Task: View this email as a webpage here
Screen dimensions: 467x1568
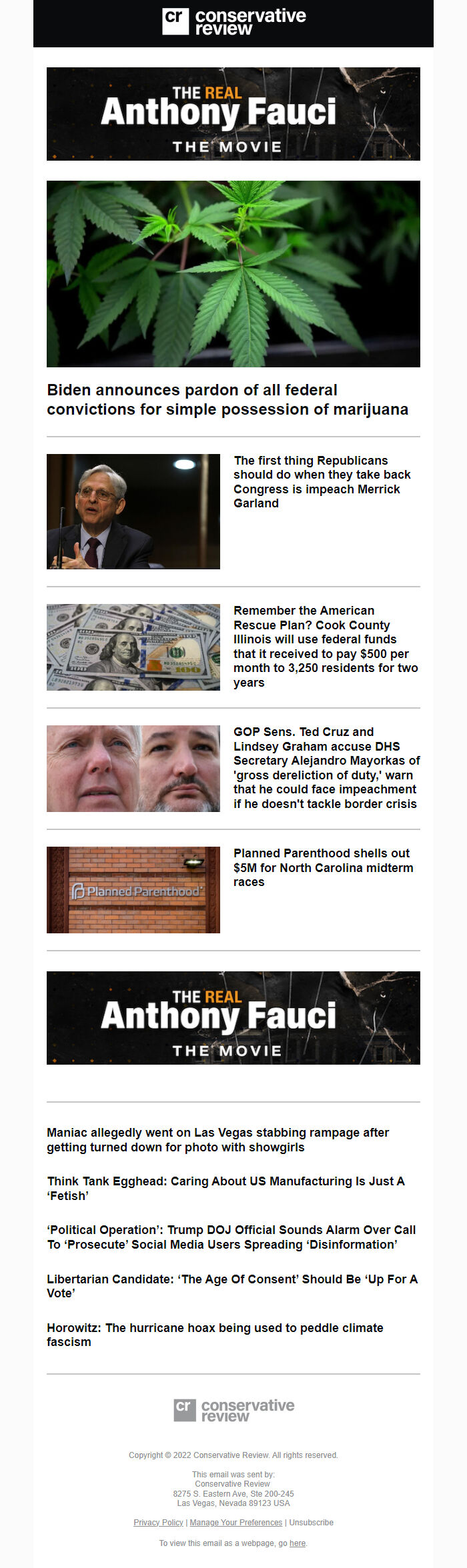Action: click(298, 1543)
